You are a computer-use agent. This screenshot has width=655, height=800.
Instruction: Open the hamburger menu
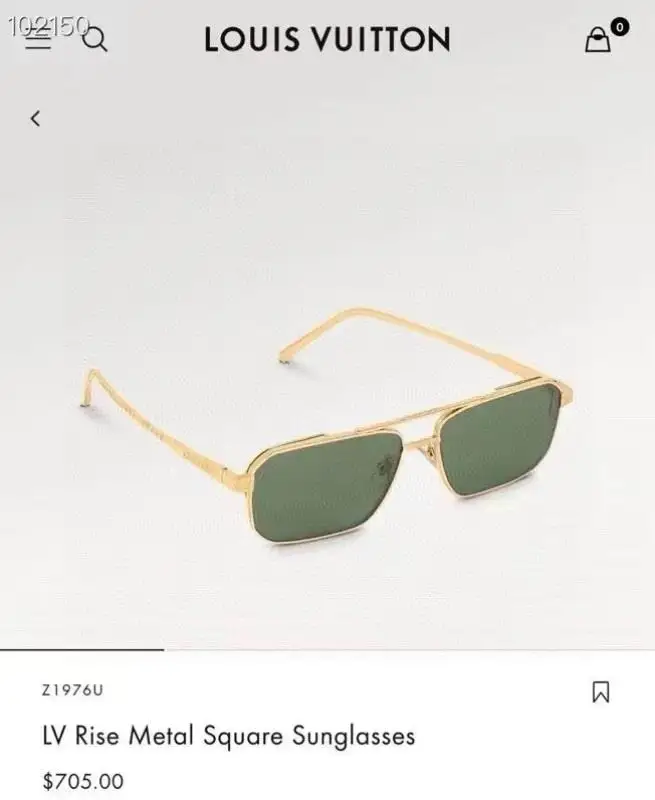38,40
